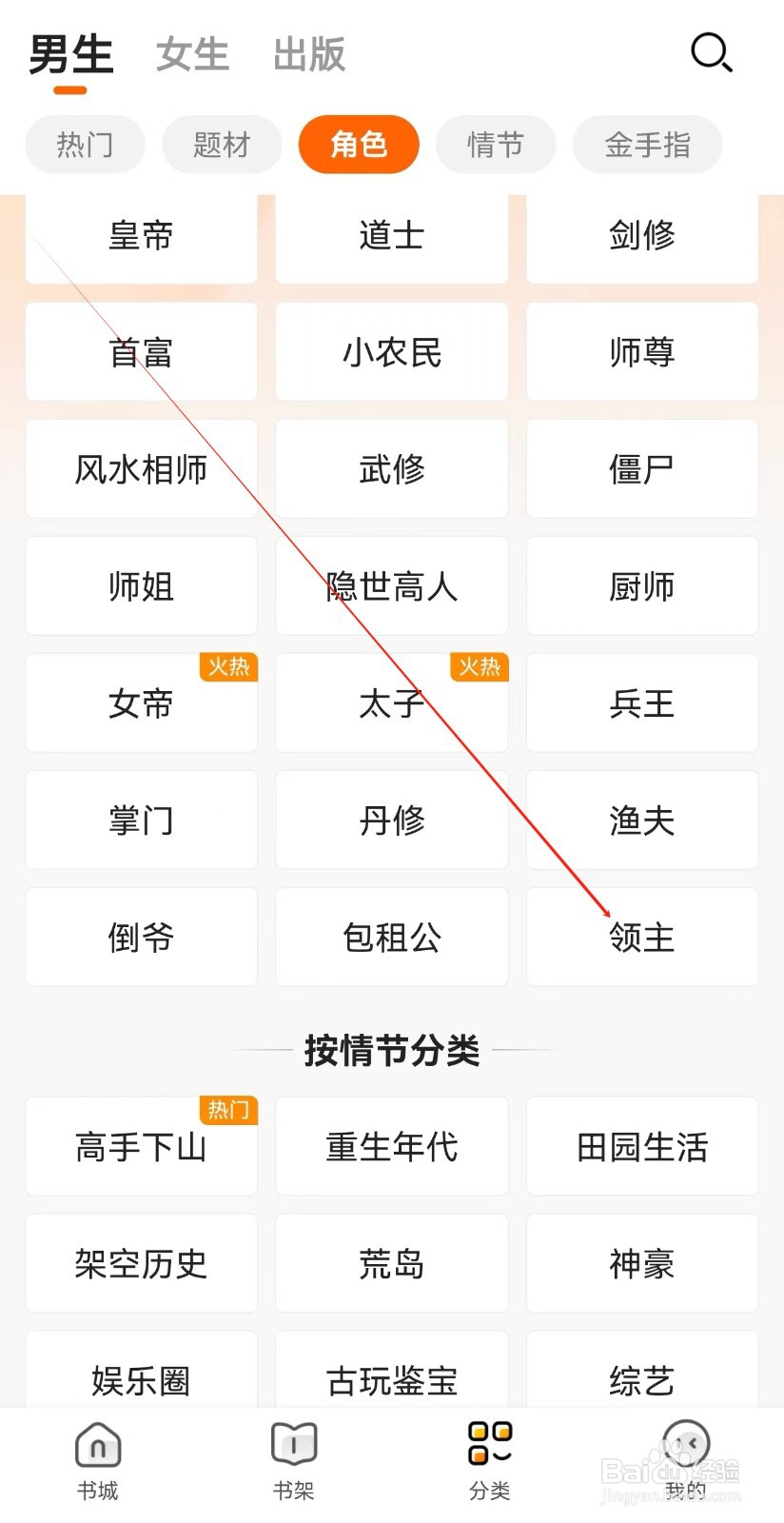The image size is (784, 1523).
Task: Select the 热门 filter chip
Action: 84,144
